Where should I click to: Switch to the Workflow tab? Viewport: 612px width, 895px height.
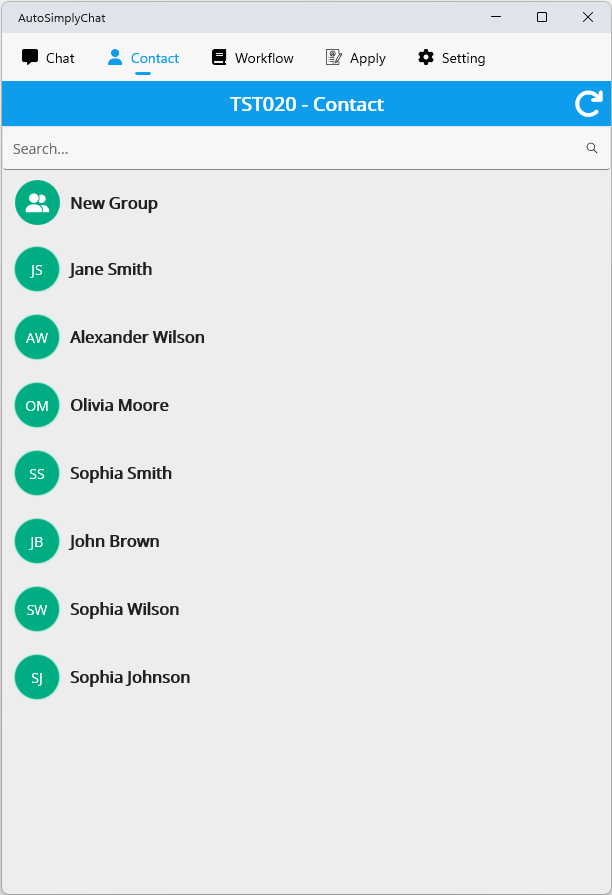(x=252, y=58)
